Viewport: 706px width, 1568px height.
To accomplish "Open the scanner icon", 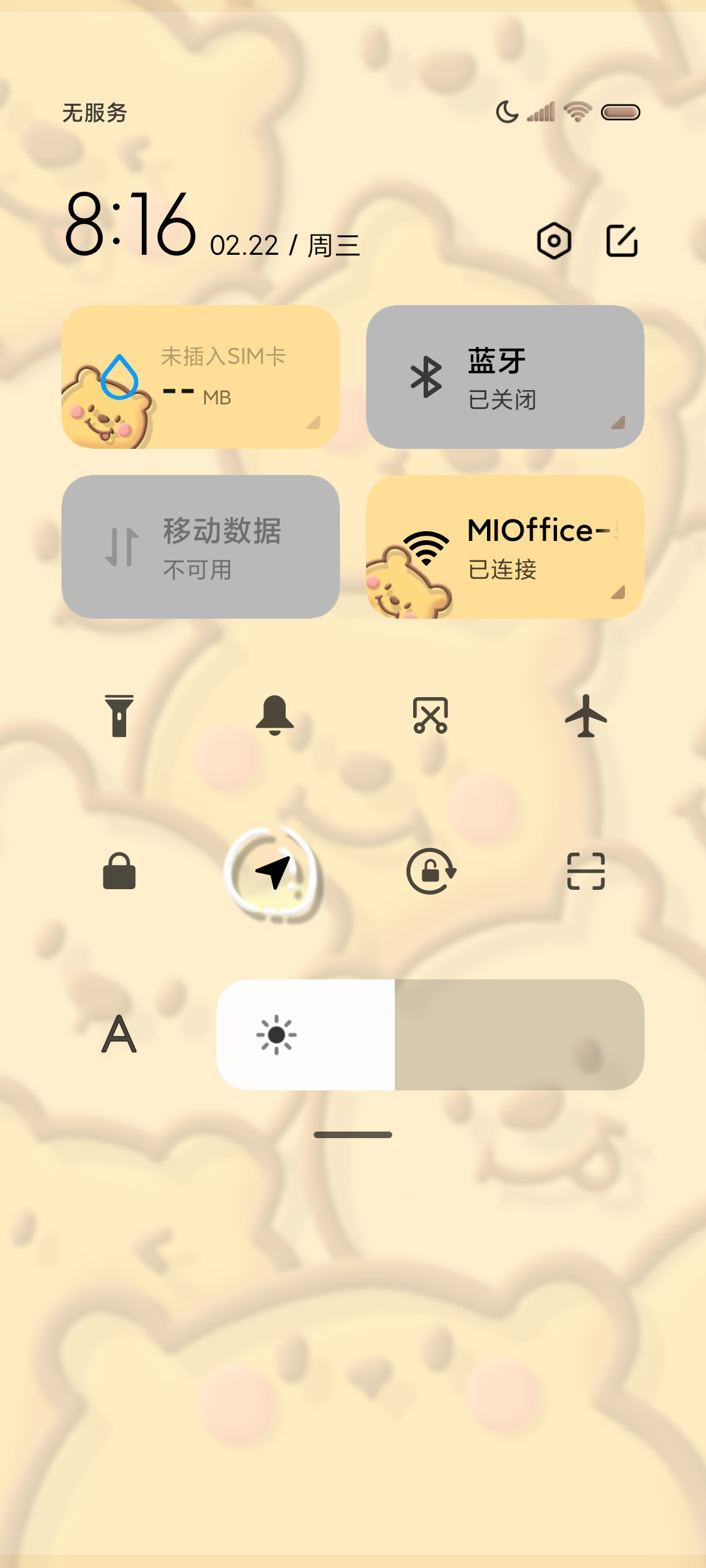I will pos(586,871).
